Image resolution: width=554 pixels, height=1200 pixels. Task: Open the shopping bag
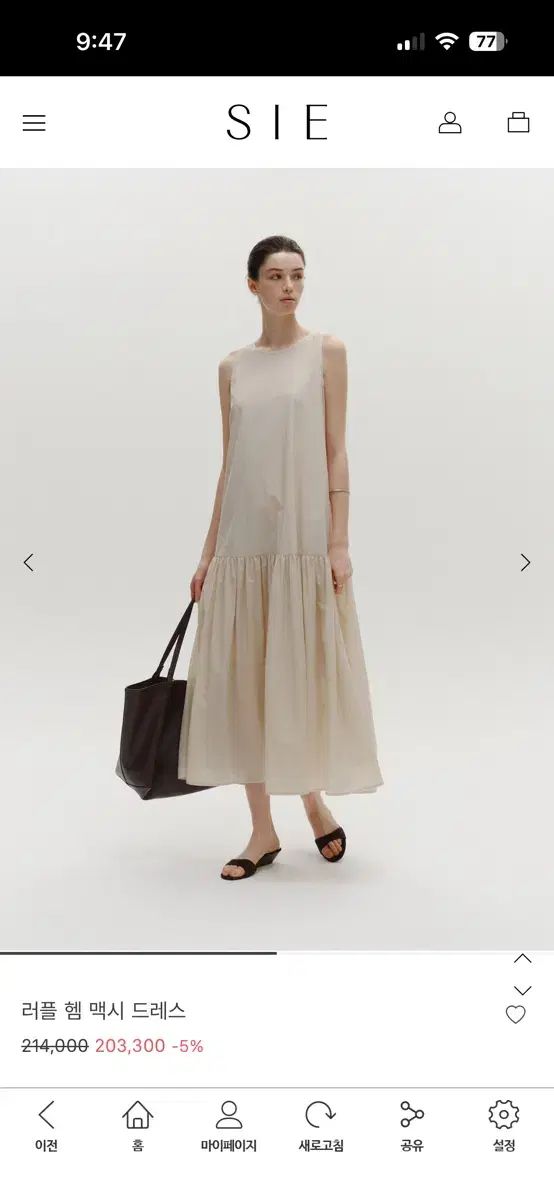point(518,123)
